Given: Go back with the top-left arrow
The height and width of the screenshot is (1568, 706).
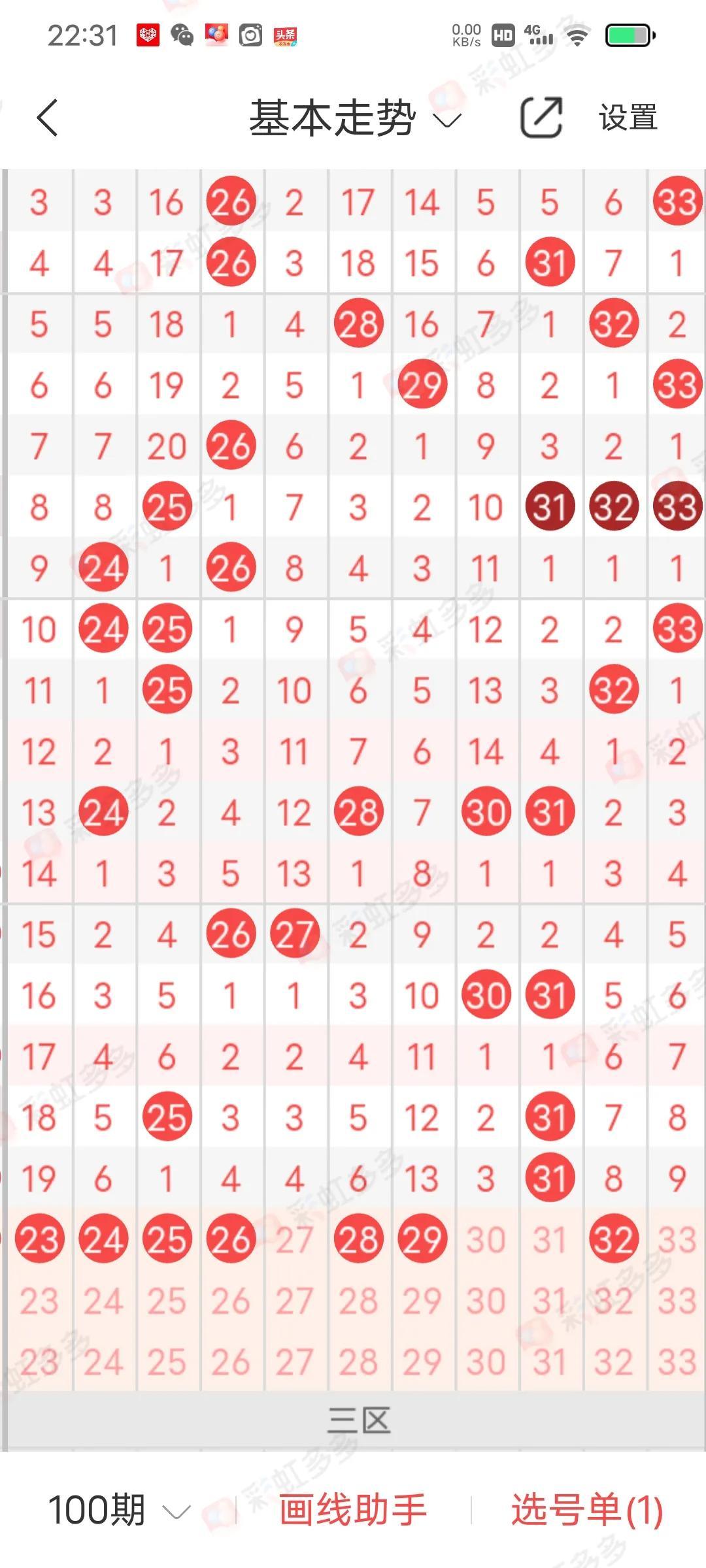Looking at the screenshot, I should click(47, 118).
